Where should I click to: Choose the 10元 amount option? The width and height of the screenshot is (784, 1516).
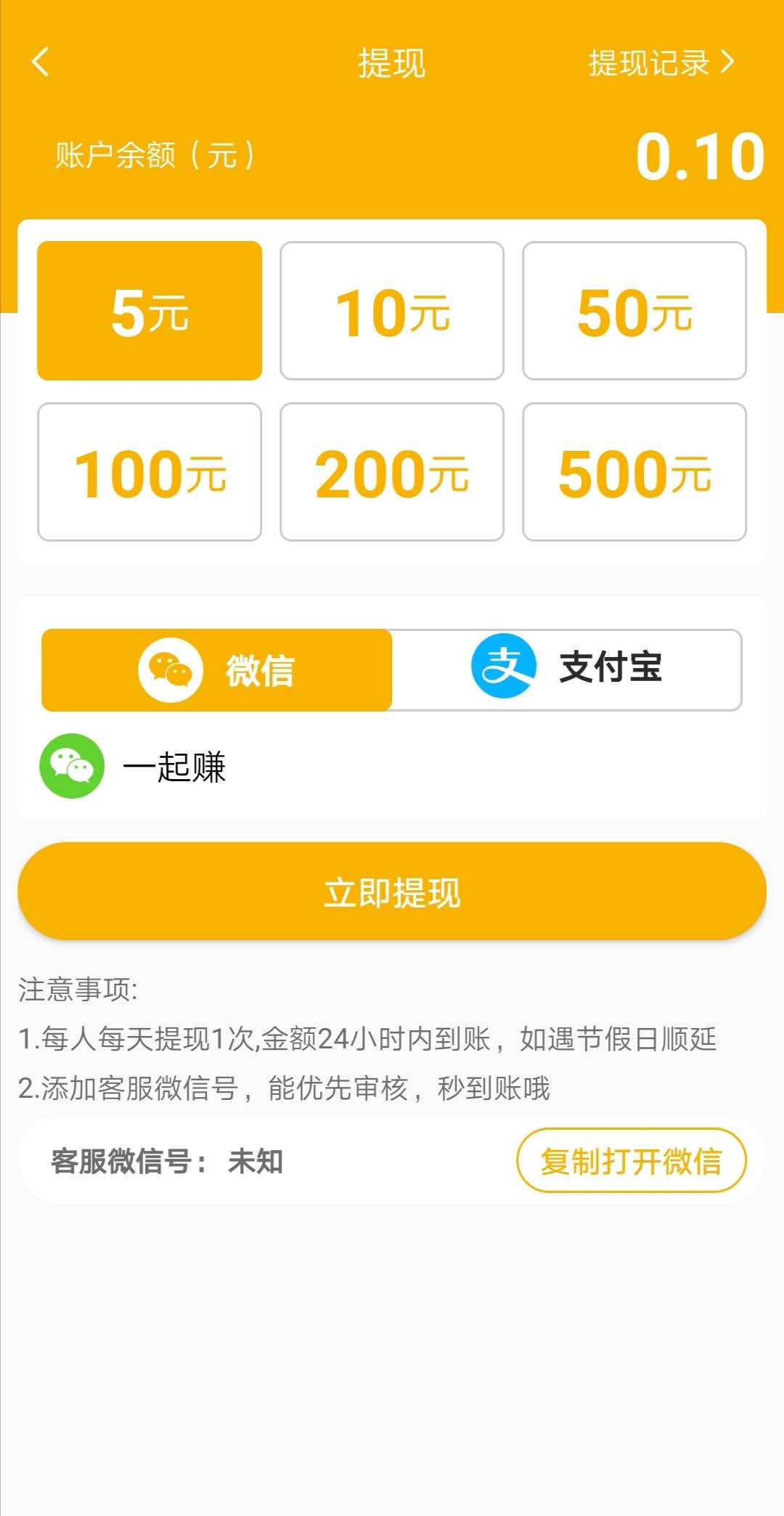[x=392, y=311]
